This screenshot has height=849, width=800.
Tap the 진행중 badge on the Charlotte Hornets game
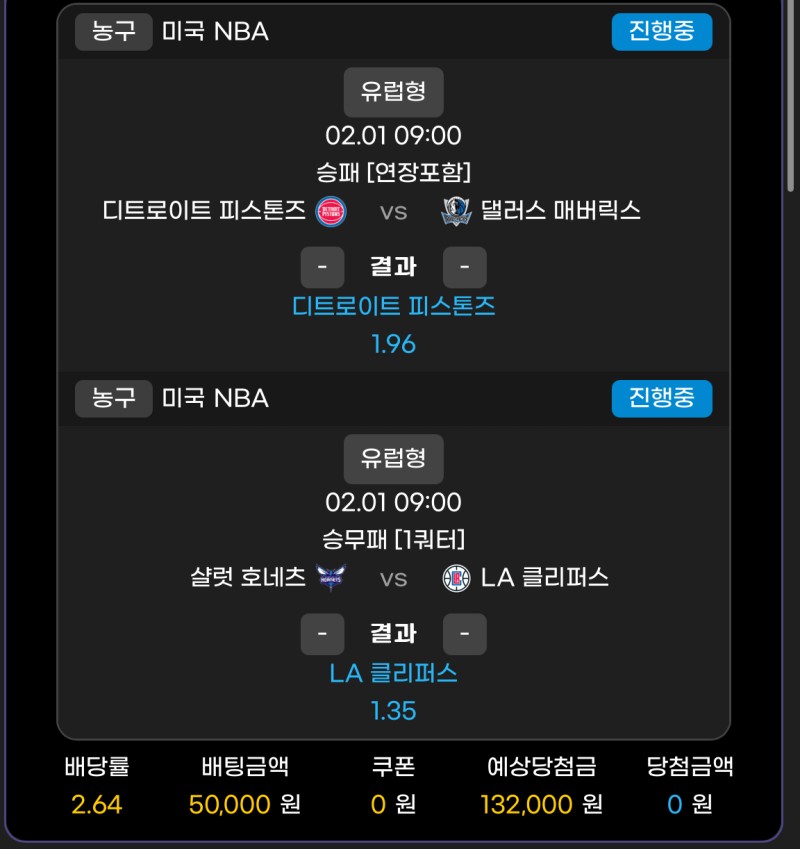(x=661, y=398)
